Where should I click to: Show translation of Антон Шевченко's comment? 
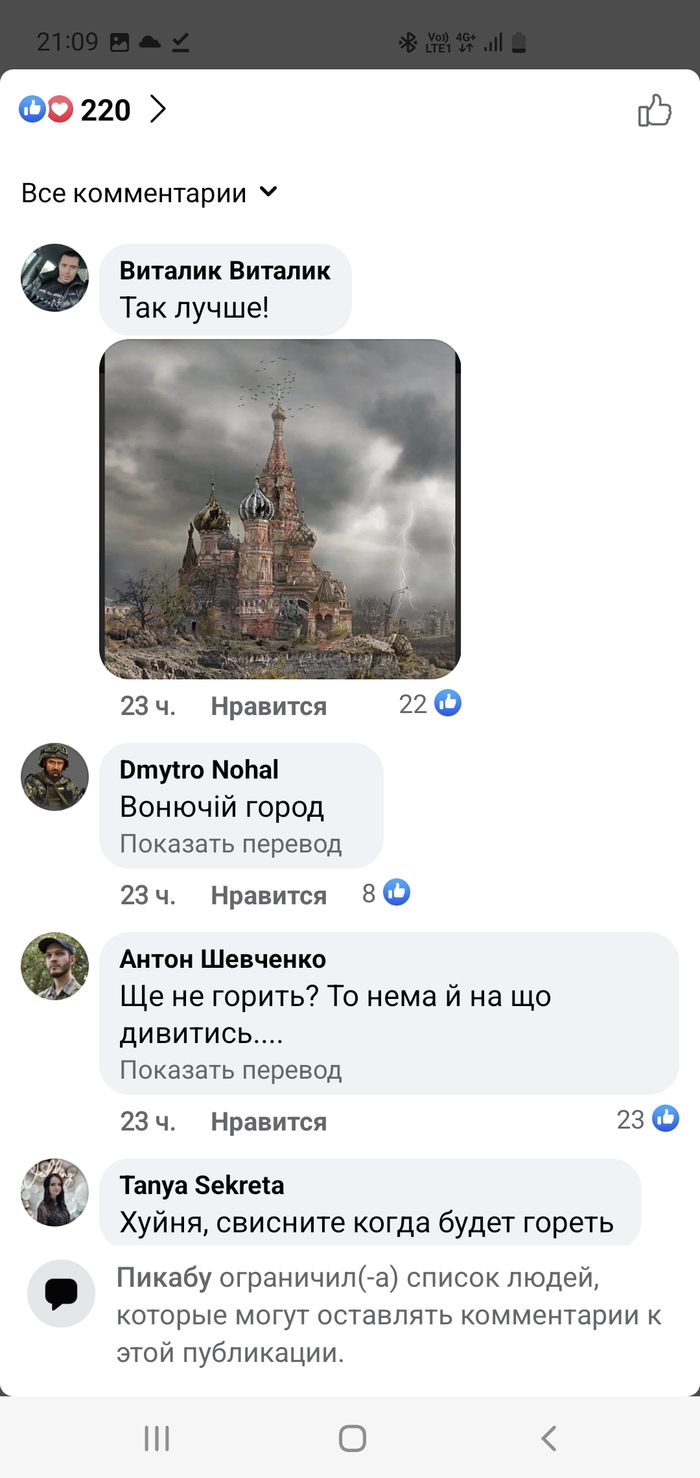click(x=231, y=1070)
